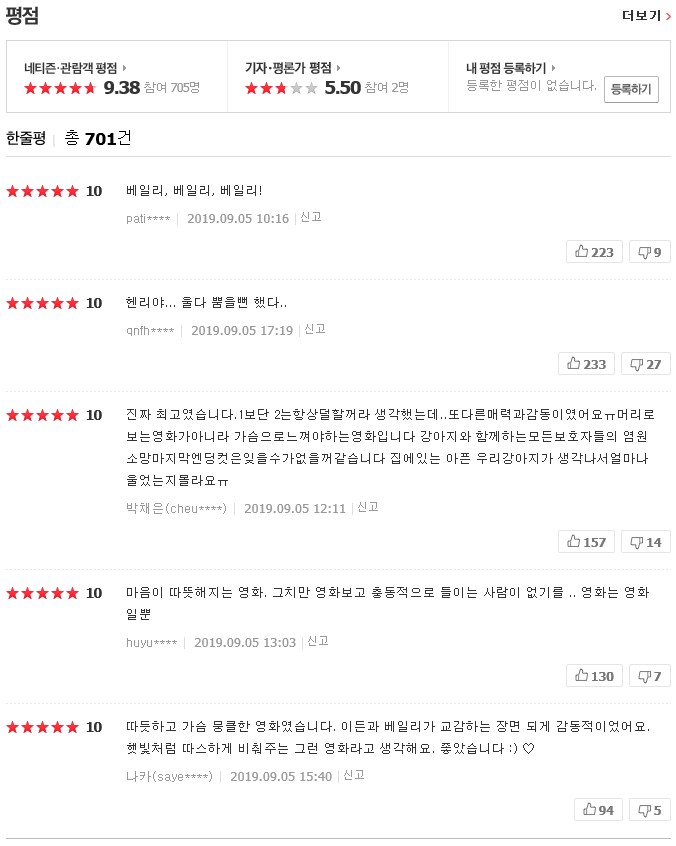Report qnfh****'s review with 신고
Viewport: 676px width, 846px height.
314,329
